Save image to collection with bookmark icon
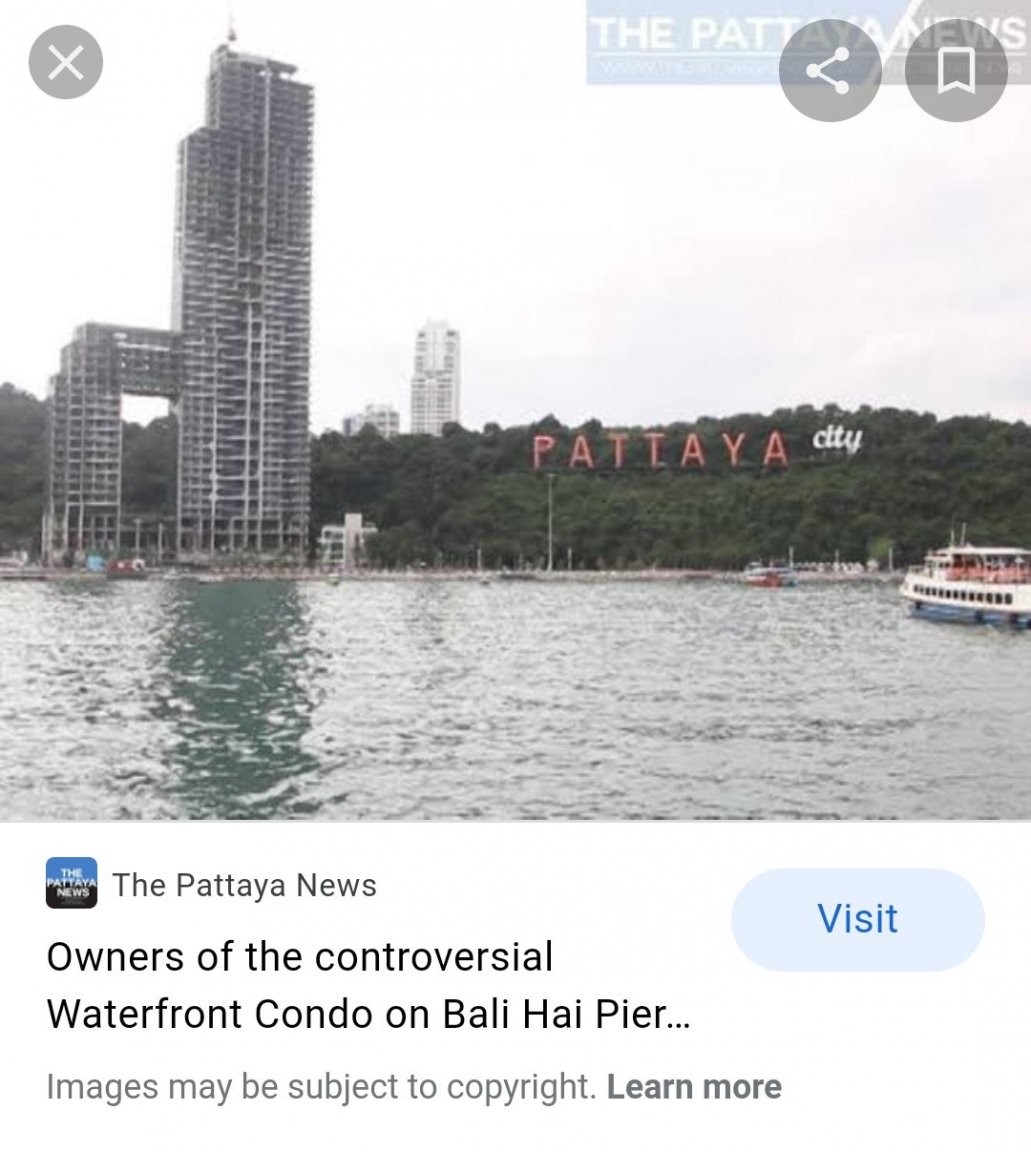The width and height of the screenshot is (1031, 1152). point(955,71)
